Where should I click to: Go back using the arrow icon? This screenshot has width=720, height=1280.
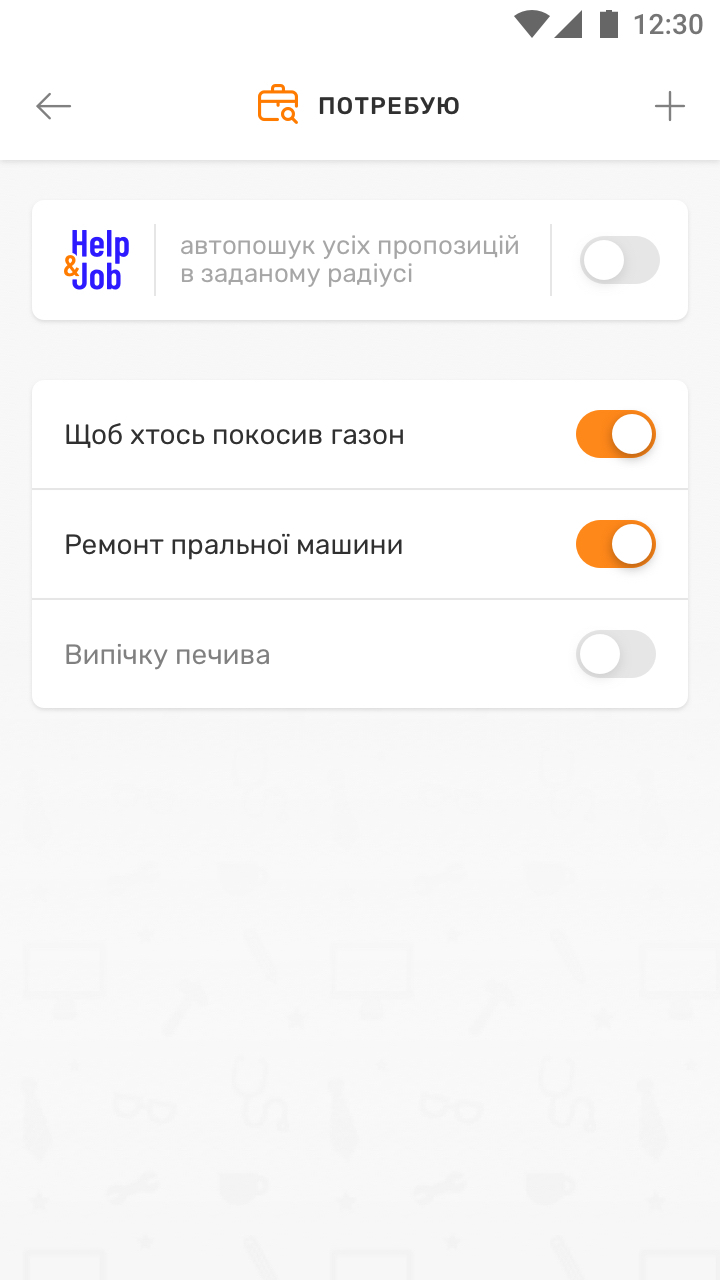(53, 106)
